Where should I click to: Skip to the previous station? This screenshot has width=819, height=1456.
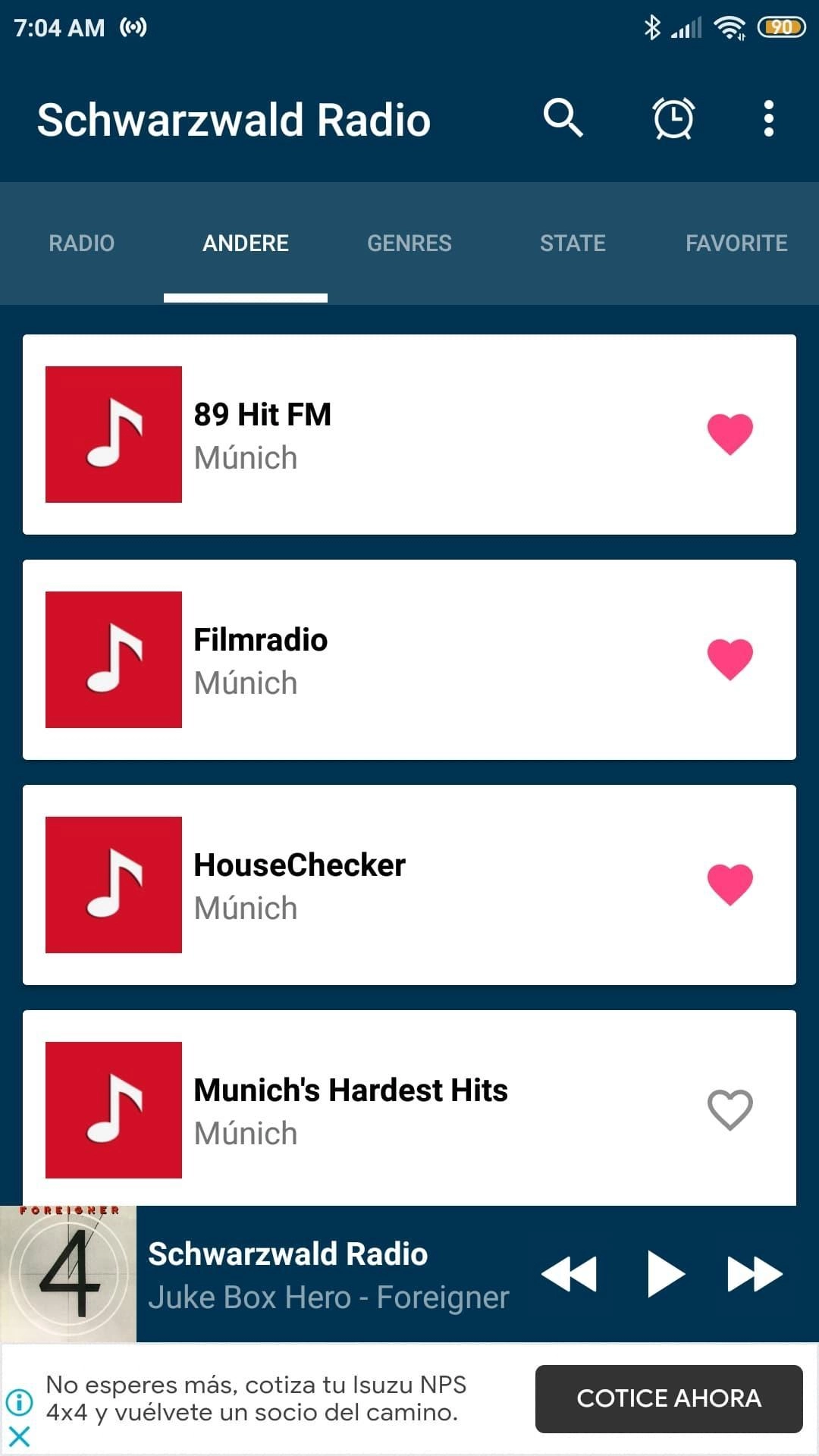570,1274
